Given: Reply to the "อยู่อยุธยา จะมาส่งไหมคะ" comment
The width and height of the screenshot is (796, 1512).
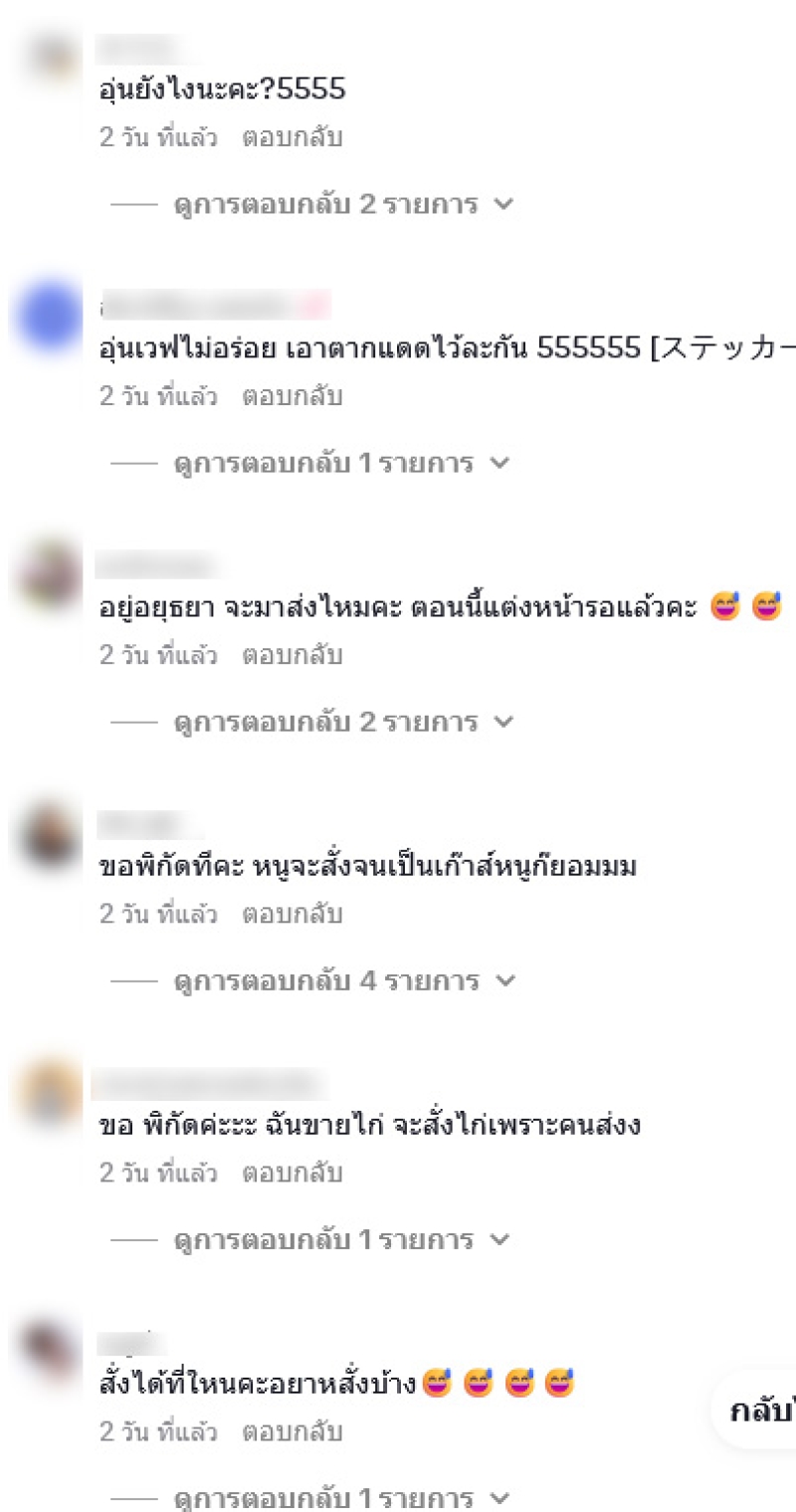Looking at the screenshot, I should [292, 655].
